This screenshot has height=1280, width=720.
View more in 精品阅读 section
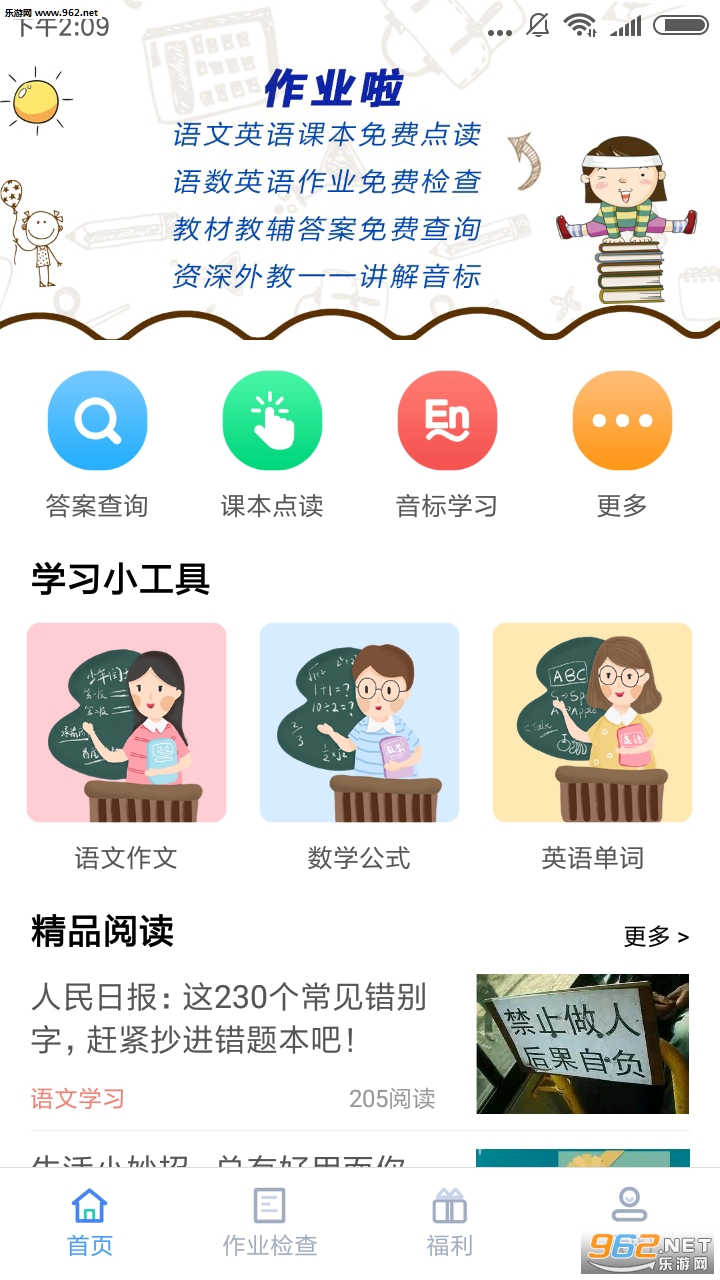pos(656,937)
